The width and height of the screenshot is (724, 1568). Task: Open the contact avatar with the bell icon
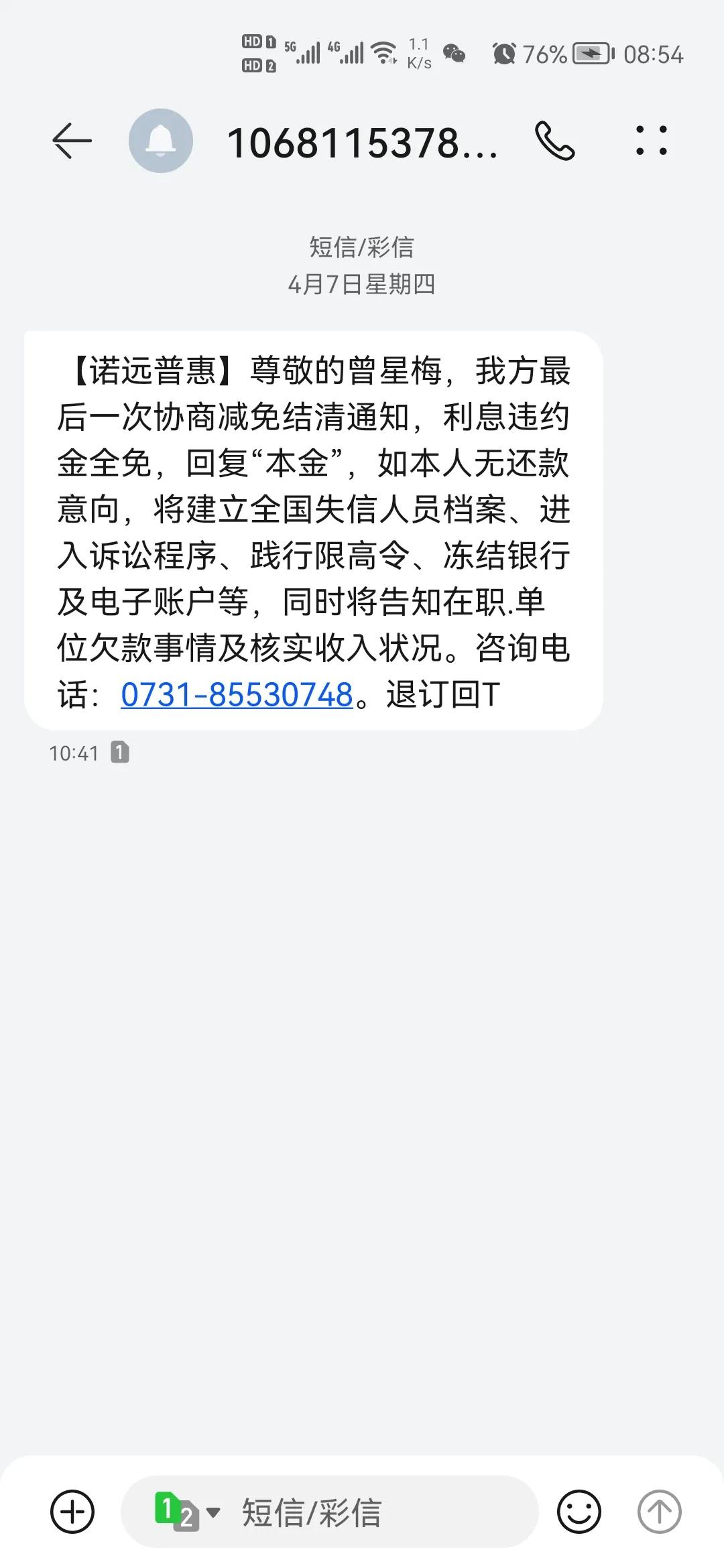coord(161,141)
